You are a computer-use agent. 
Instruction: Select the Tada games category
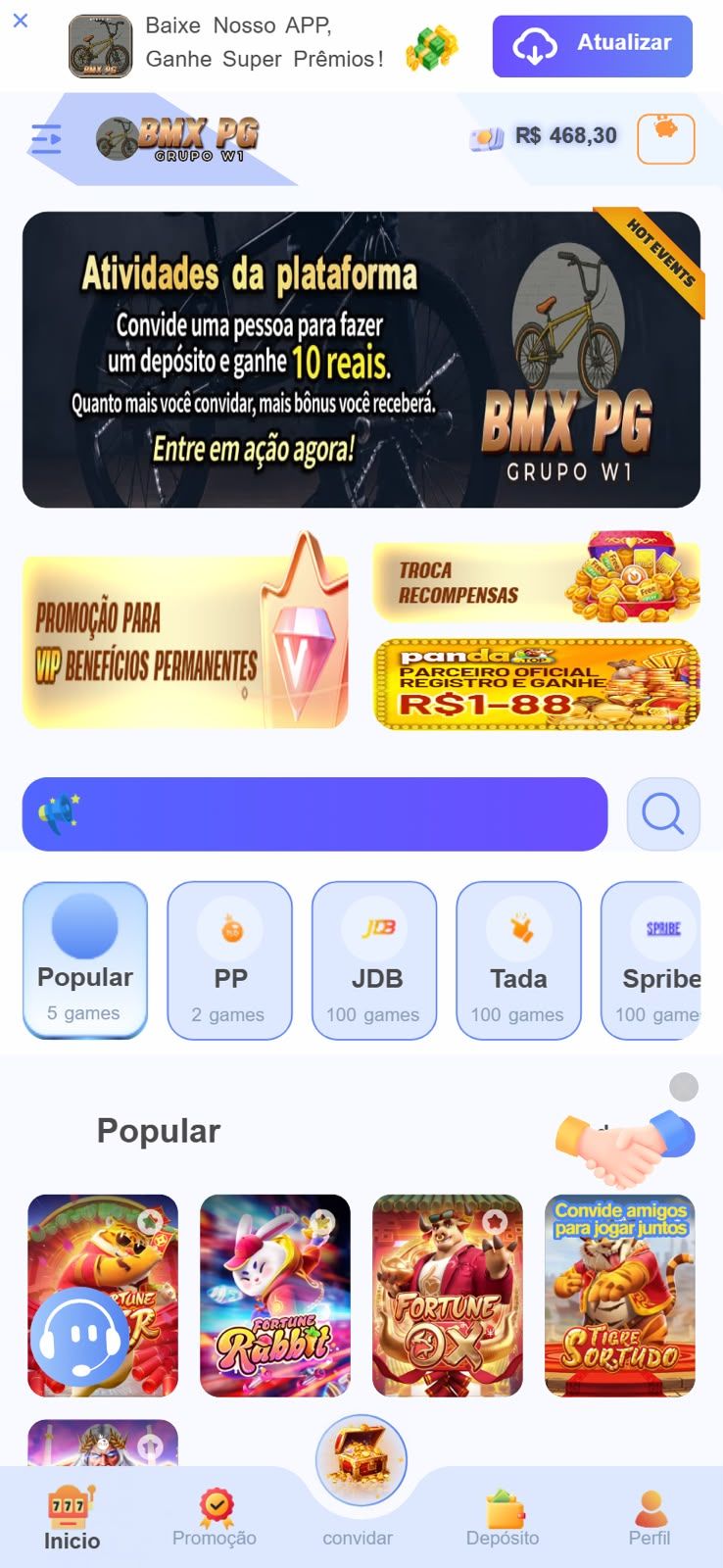pyautogui.click(x=518, y=960)
